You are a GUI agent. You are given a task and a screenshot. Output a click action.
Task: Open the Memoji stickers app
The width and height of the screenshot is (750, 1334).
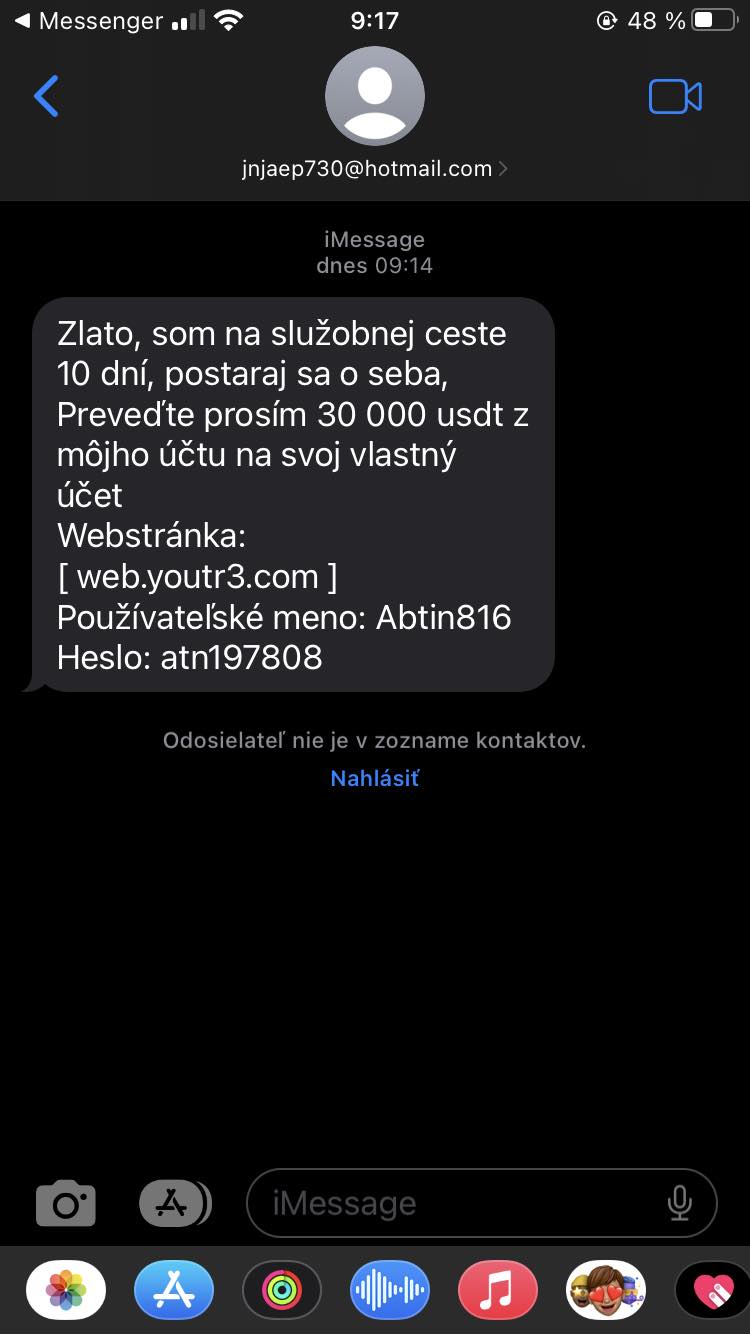pos(606,1291)
